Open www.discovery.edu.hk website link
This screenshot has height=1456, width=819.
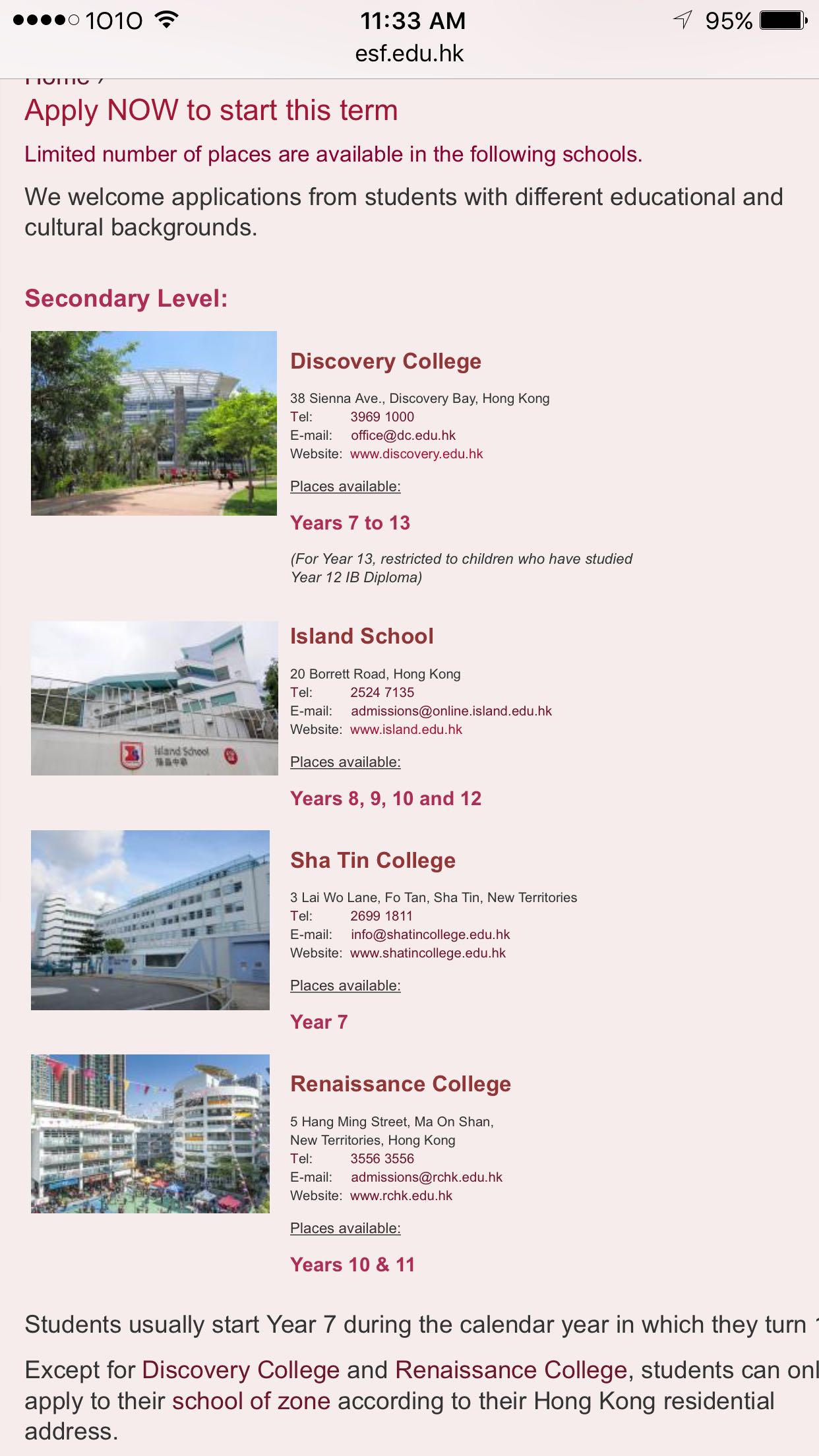coord(416,454)
